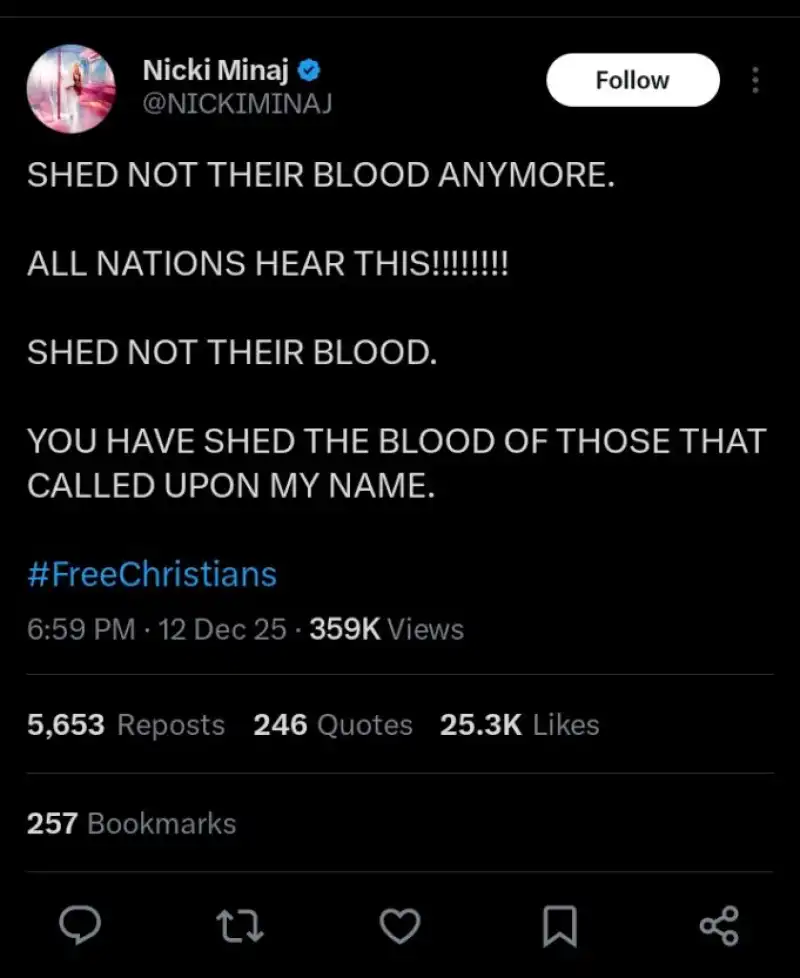Open the #FreeChristians hashtag
The width and height of the screenshot is (800, 978).
pos(151,575)
